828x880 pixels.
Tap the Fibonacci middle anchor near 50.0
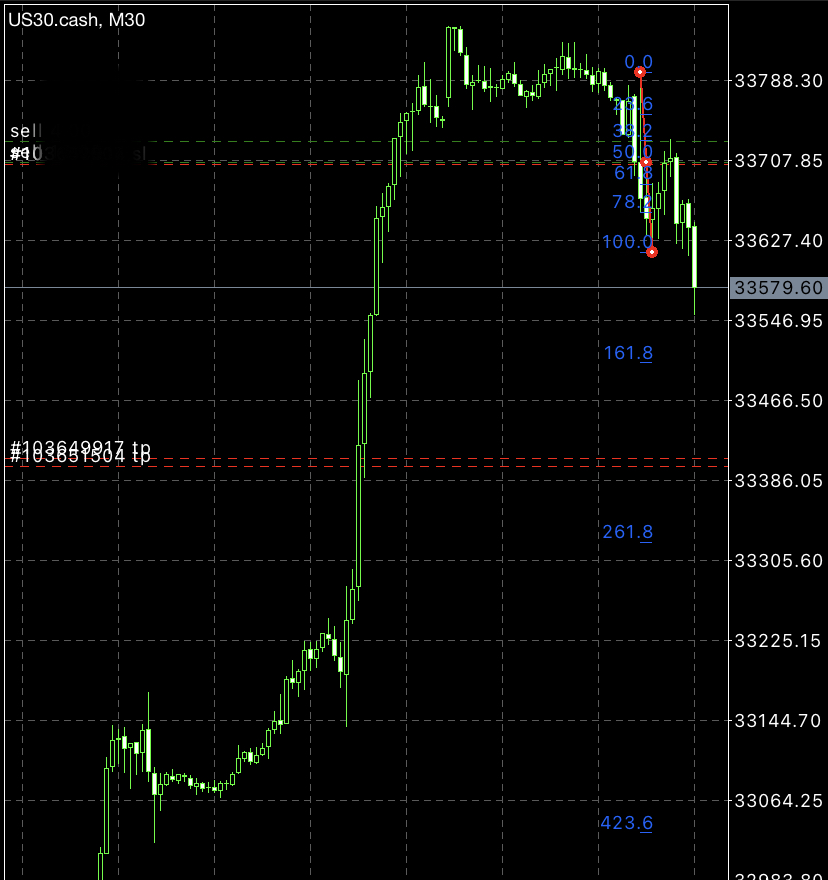point(646,162)
